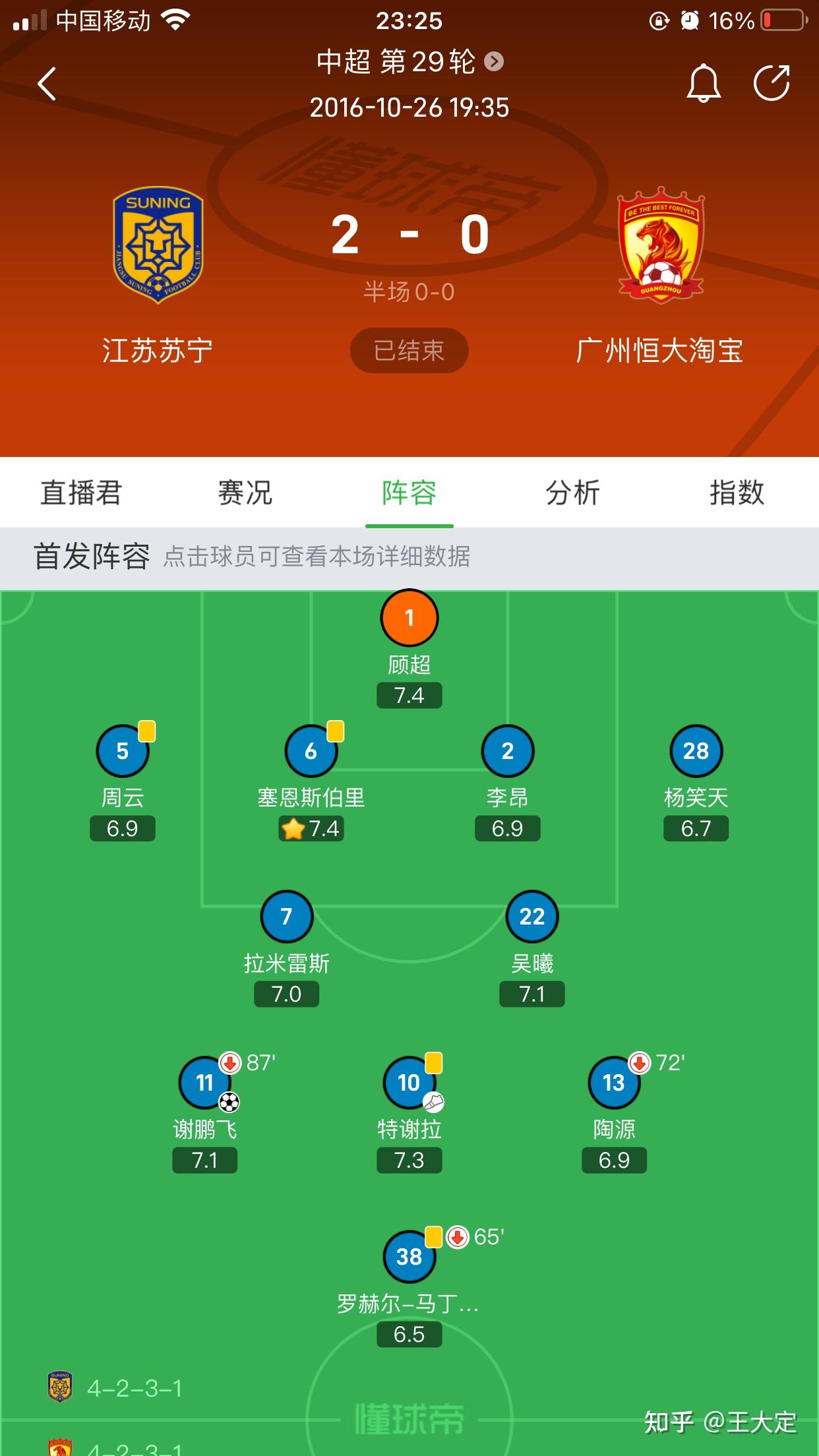
Task: View 特谢拉's match details
Action: pyautogui.click(x=409, y=1114)
